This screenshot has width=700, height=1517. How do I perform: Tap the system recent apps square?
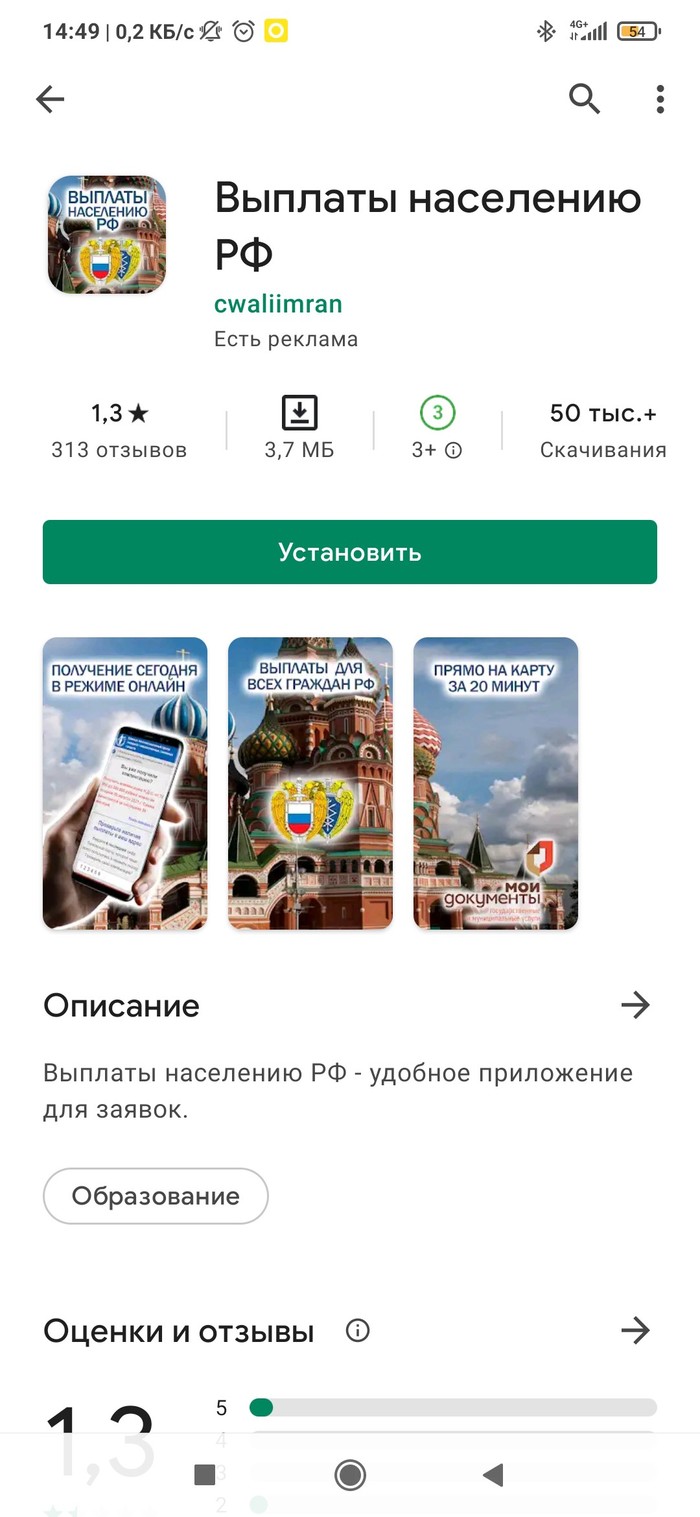(x=205, y=1474)
